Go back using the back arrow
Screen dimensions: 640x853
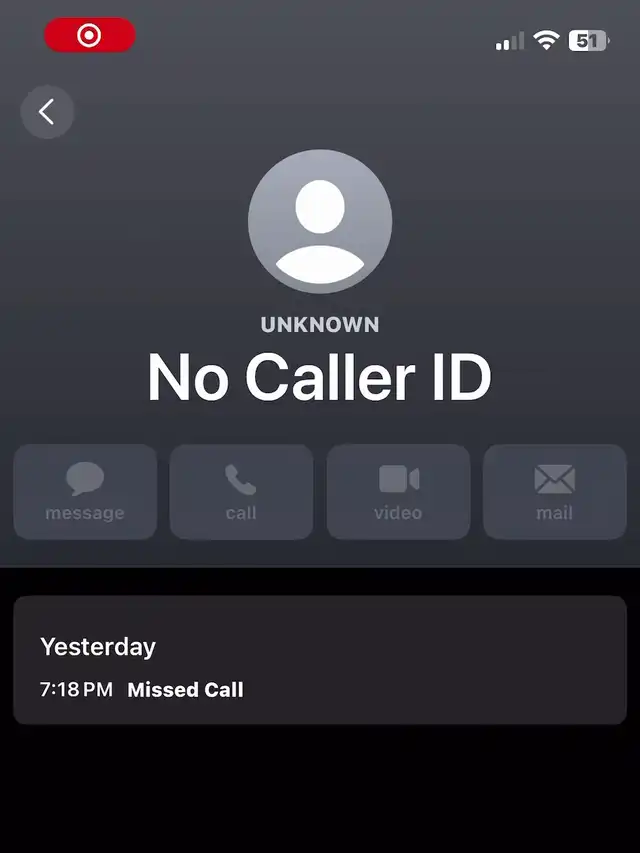[x=47, y=112]
